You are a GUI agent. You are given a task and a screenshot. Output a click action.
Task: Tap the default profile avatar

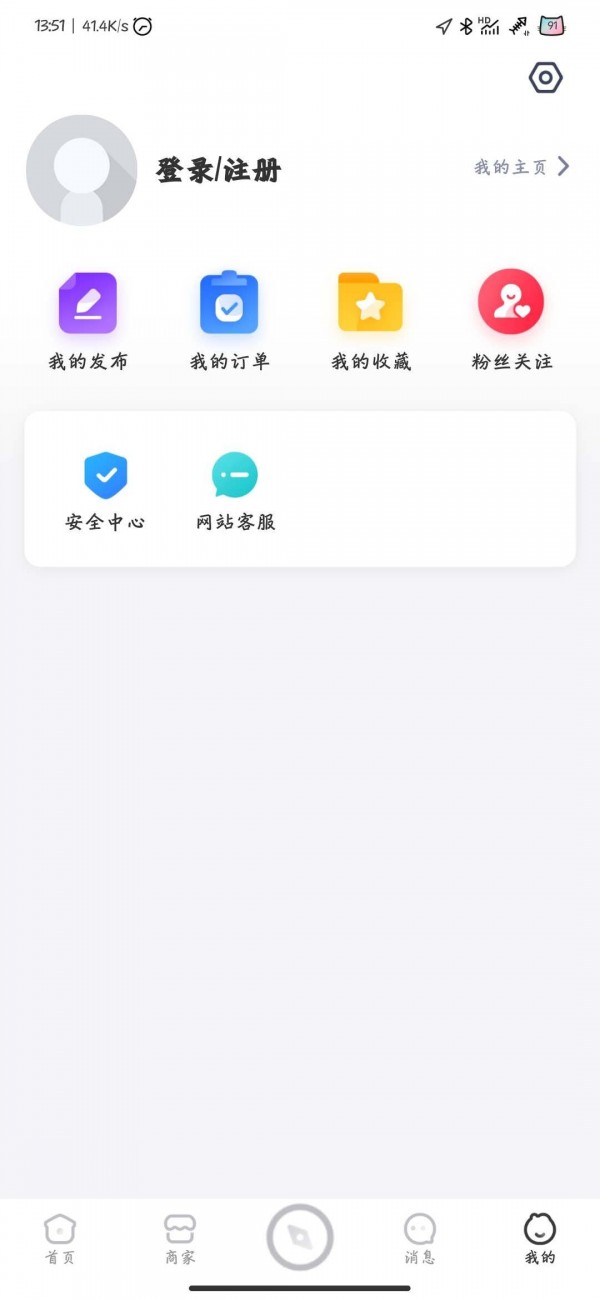[x=81, y=170]
